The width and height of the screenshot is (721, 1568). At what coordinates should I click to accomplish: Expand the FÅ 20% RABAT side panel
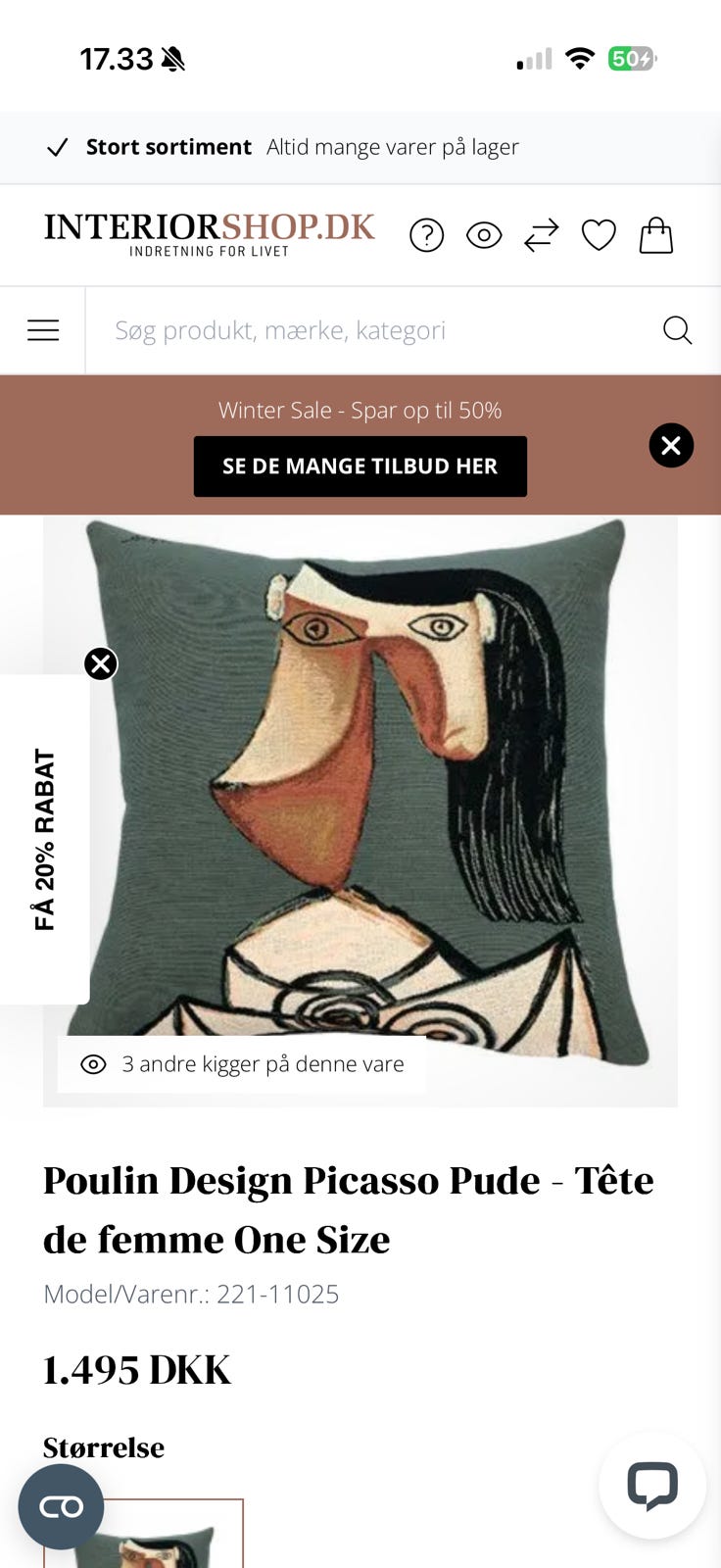point(44,840)
